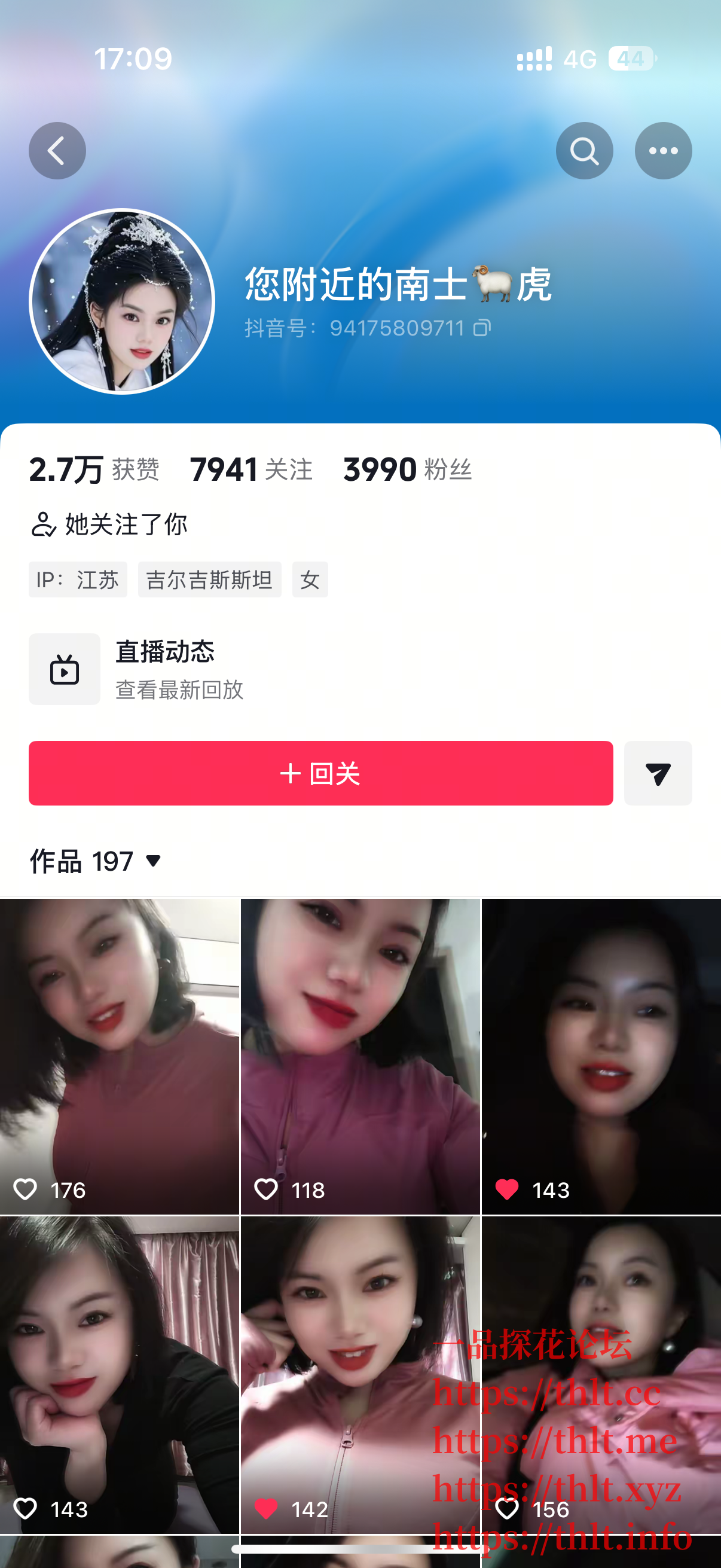Follow back with the 回关 button
Viewport: 721px width, 1568px height.
(320, 773)
